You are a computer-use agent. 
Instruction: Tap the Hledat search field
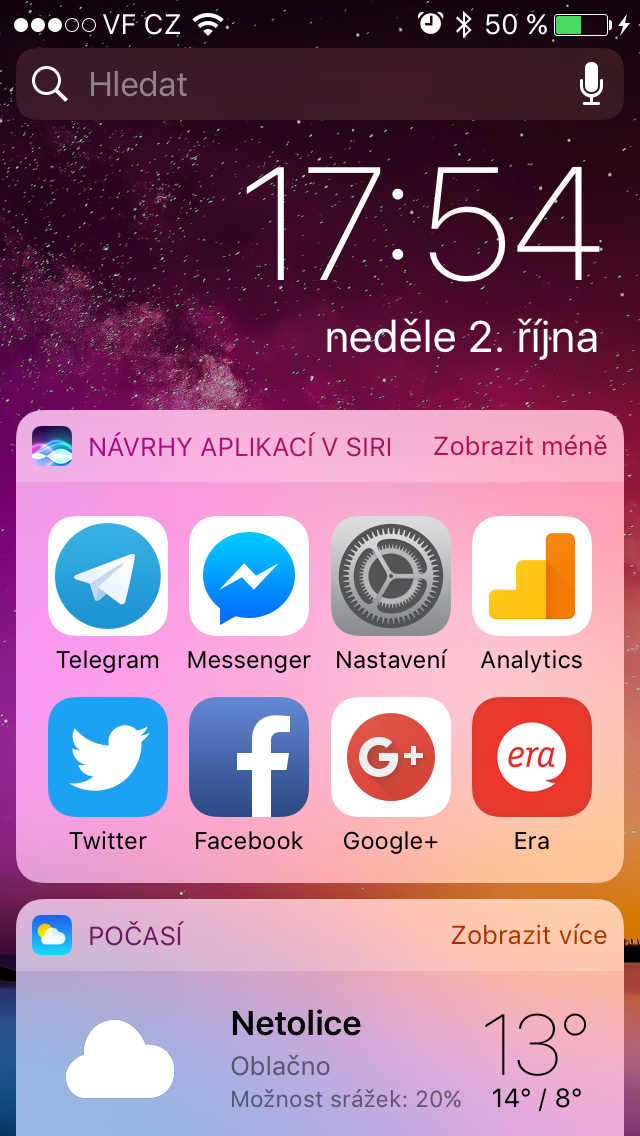point(300,85)
